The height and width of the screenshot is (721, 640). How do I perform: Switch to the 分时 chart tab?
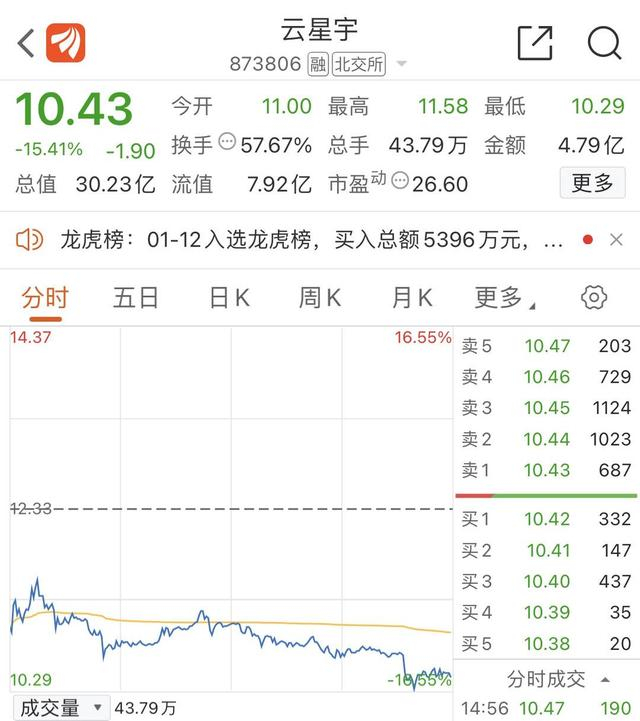pyautogui.click(x=44, y=297)
